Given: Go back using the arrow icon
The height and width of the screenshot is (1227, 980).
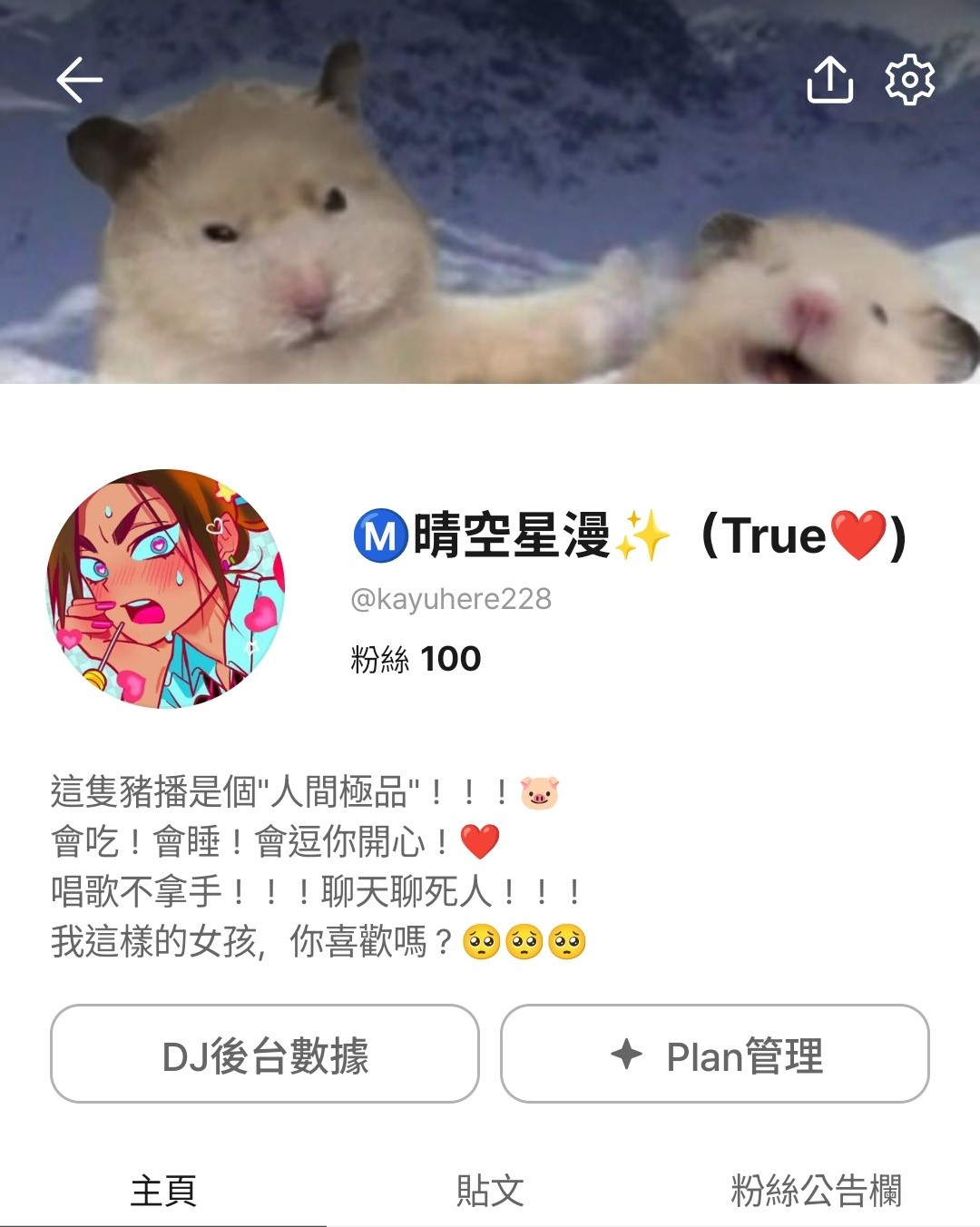Looking at the screenshot, I should [80, 80].
